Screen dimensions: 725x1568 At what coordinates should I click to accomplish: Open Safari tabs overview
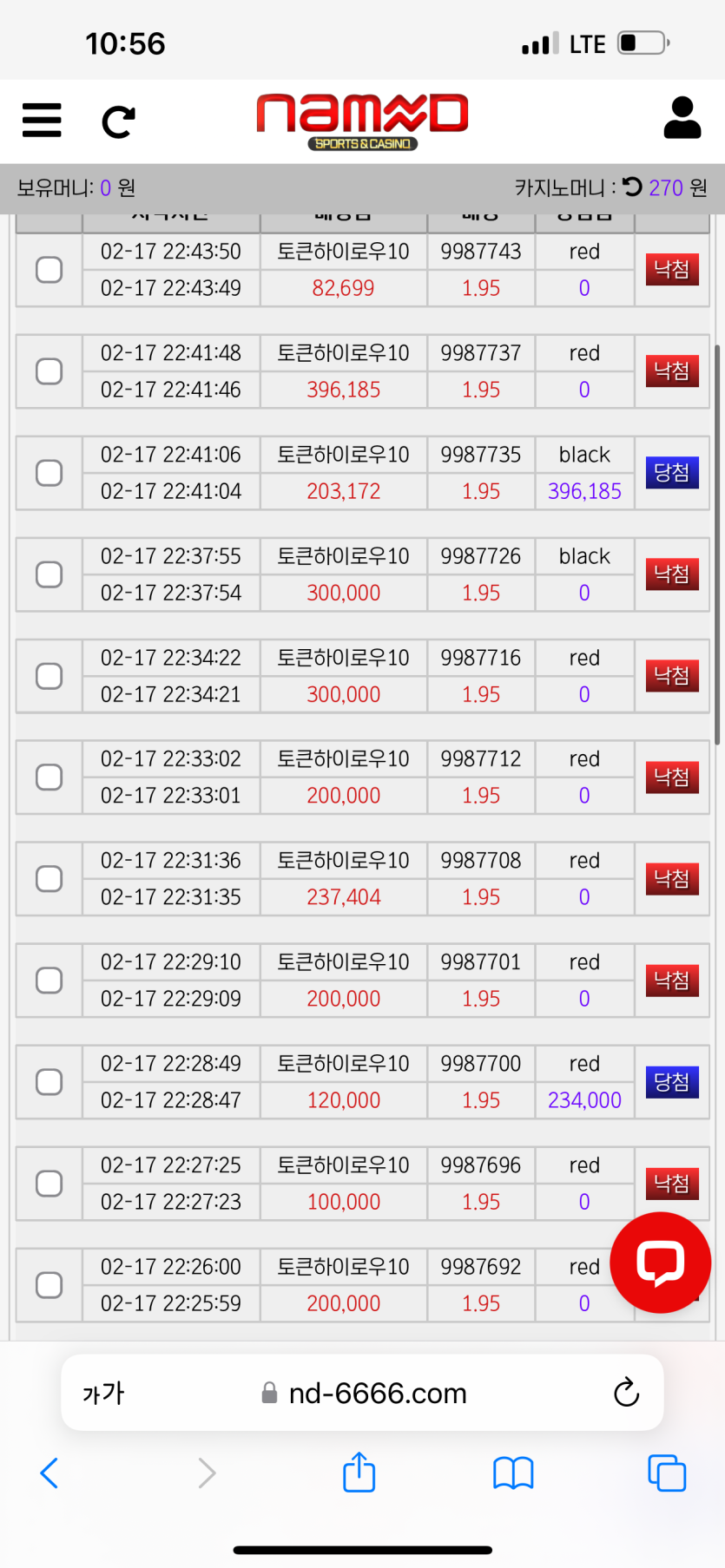pos(666,1473)
